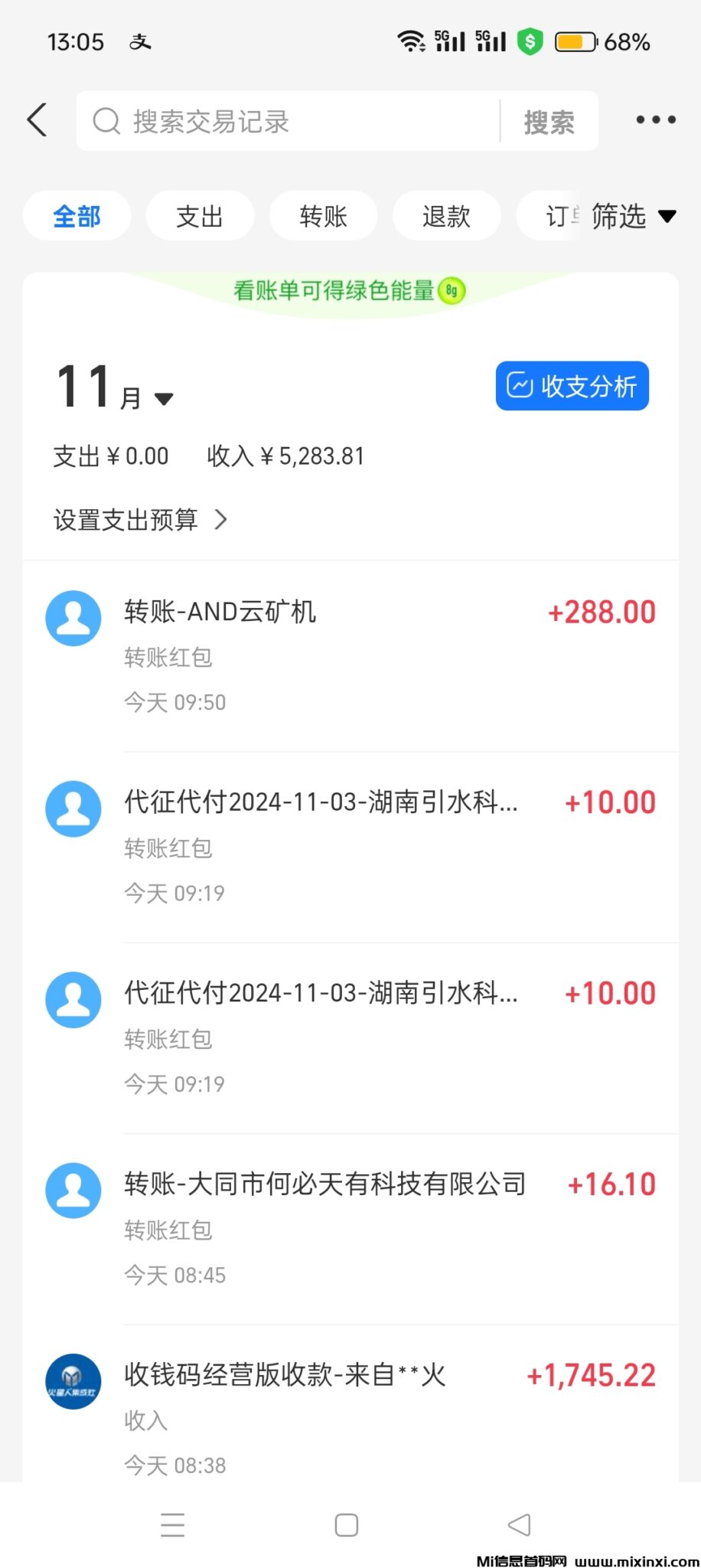Image resolution: width=701 pixels, height=1568 pixels.
Task: Expand 设置支出预算 budget settings
Action: pos(140,520)
